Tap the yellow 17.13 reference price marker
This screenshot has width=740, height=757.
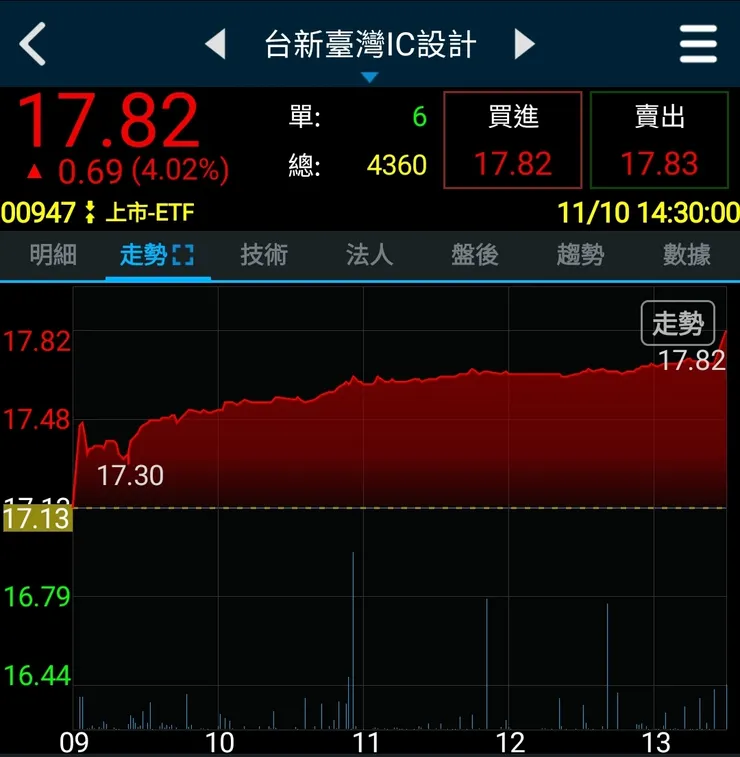point(36,519)
